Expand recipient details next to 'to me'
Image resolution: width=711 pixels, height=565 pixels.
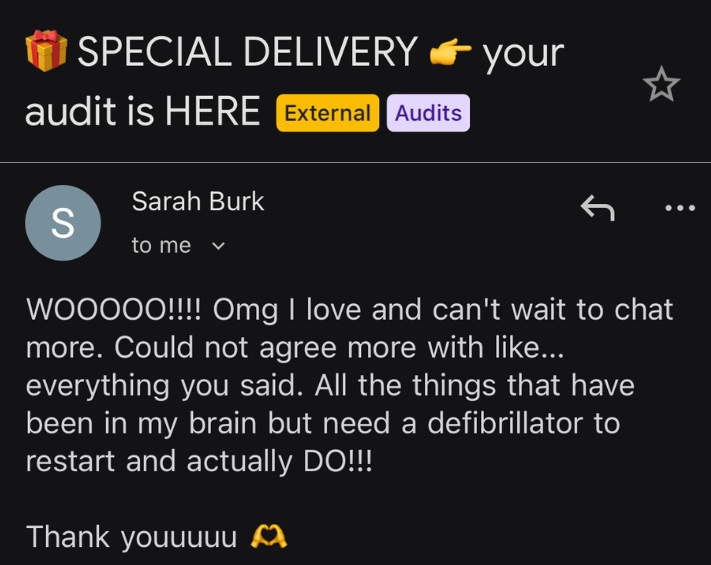[x=219, y=246]
